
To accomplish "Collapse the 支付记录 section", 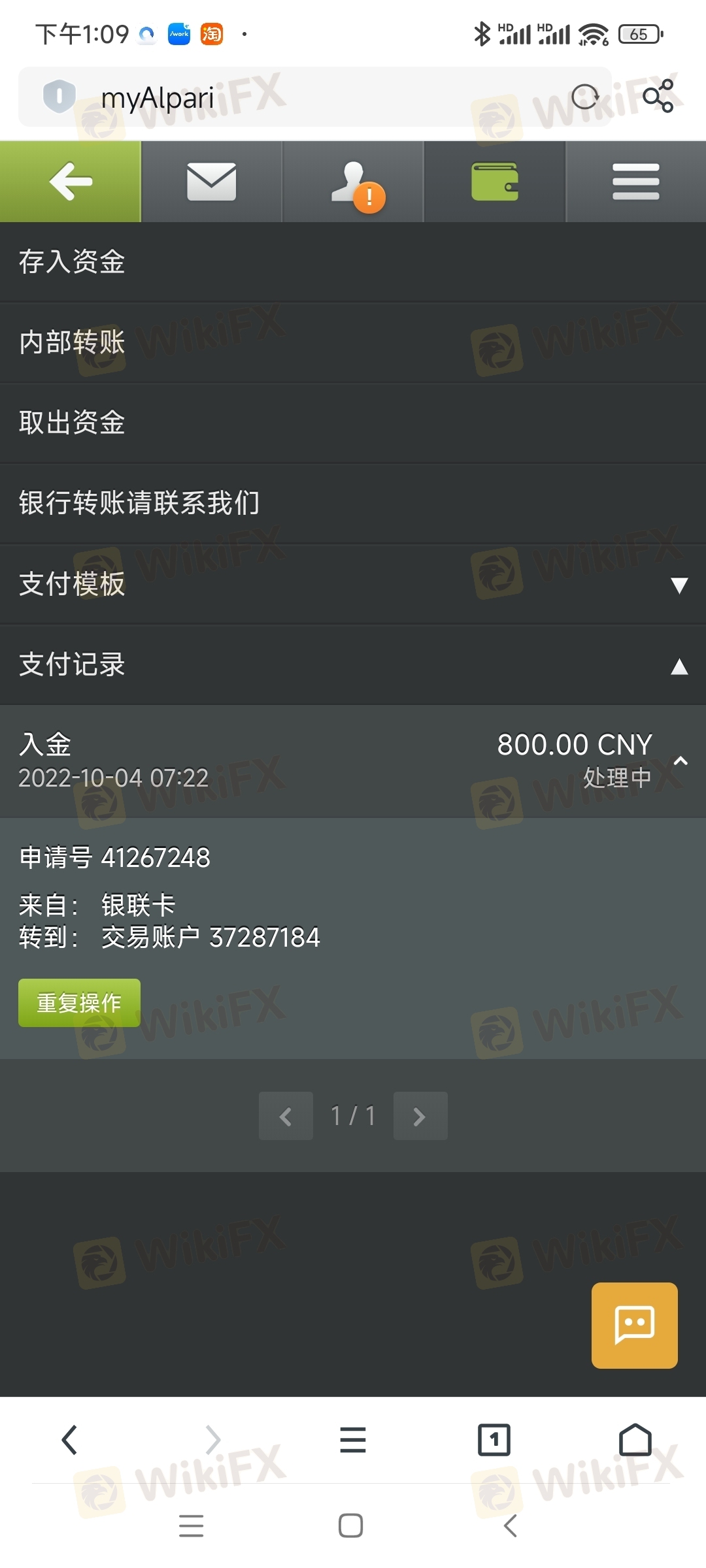I will (x=353, y=665).
